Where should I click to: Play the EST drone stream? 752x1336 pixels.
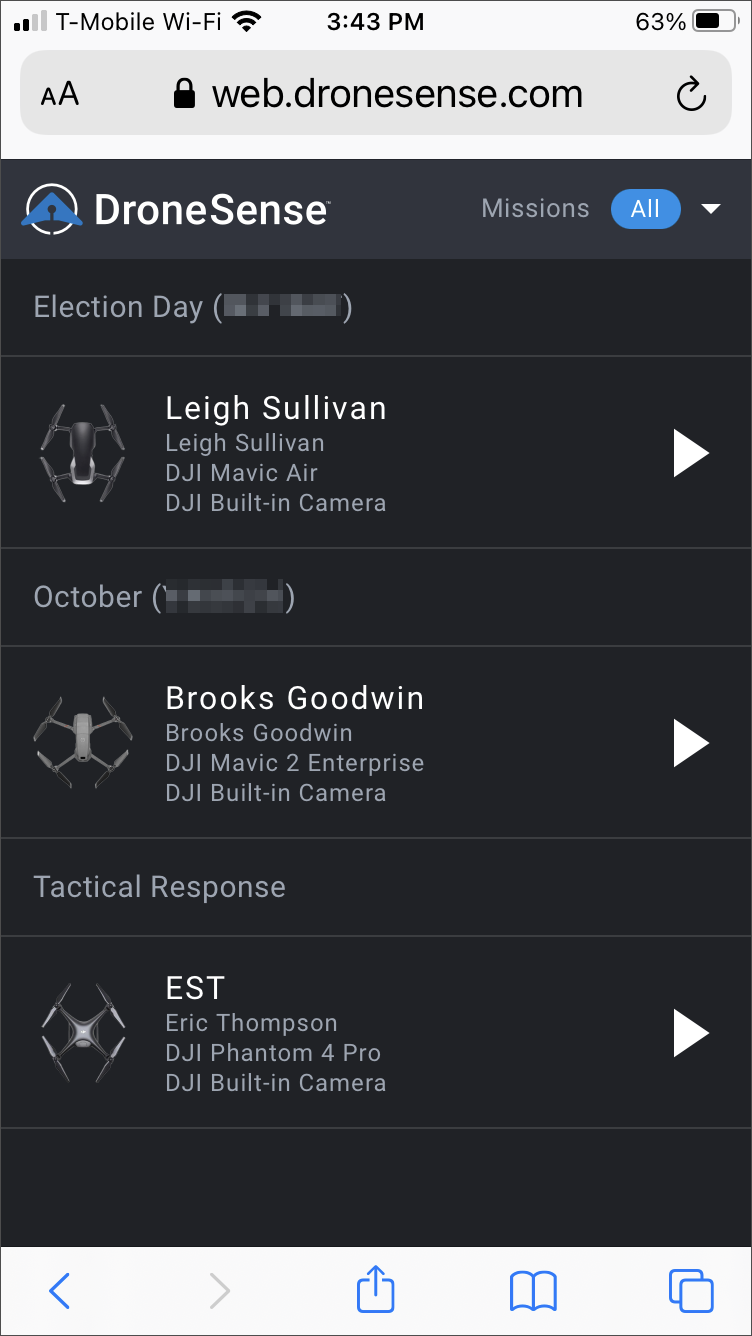[691, 1033]
